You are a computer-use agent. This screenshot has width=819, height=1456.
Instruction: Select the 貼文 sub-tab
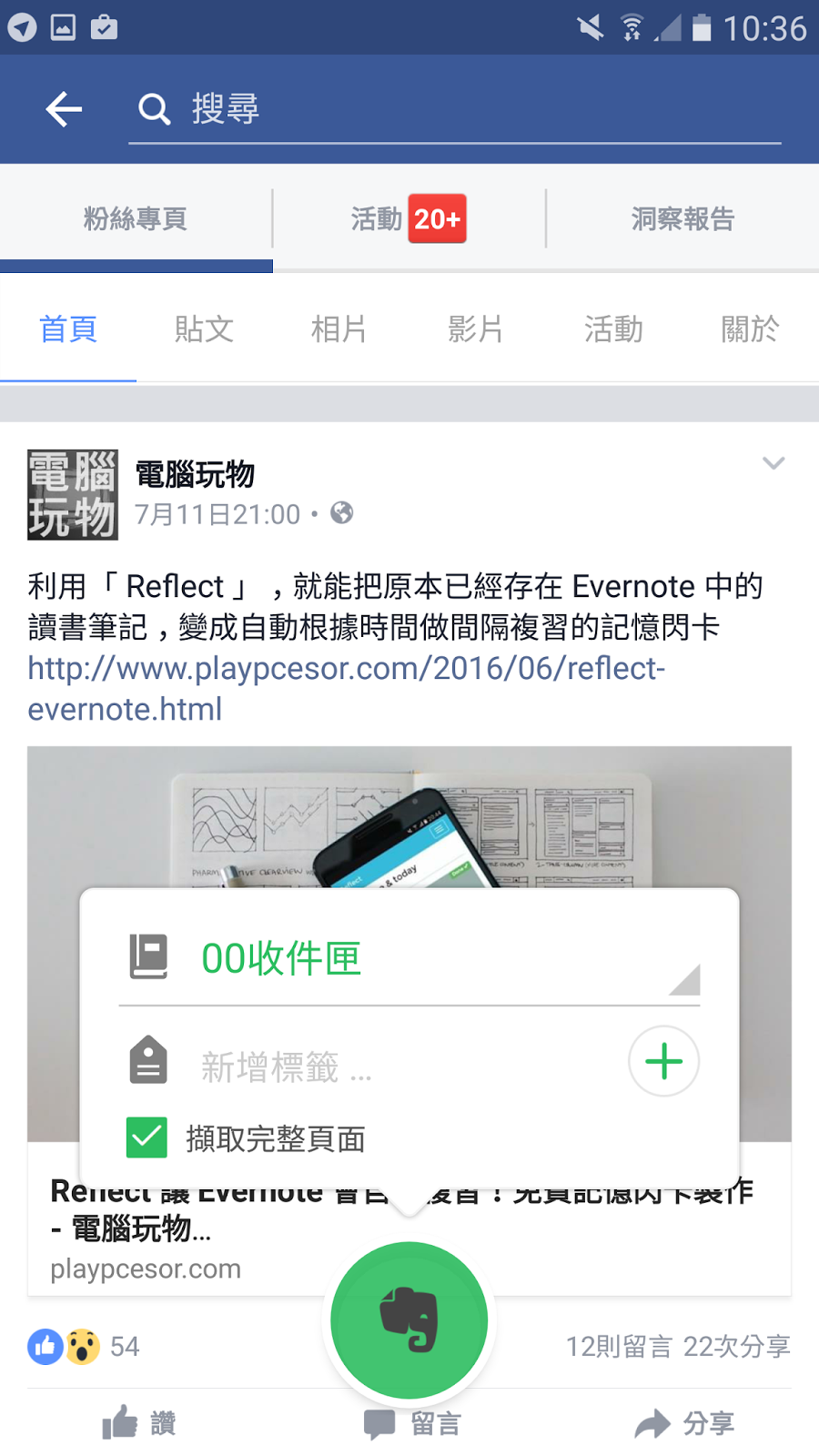point(205,329)
